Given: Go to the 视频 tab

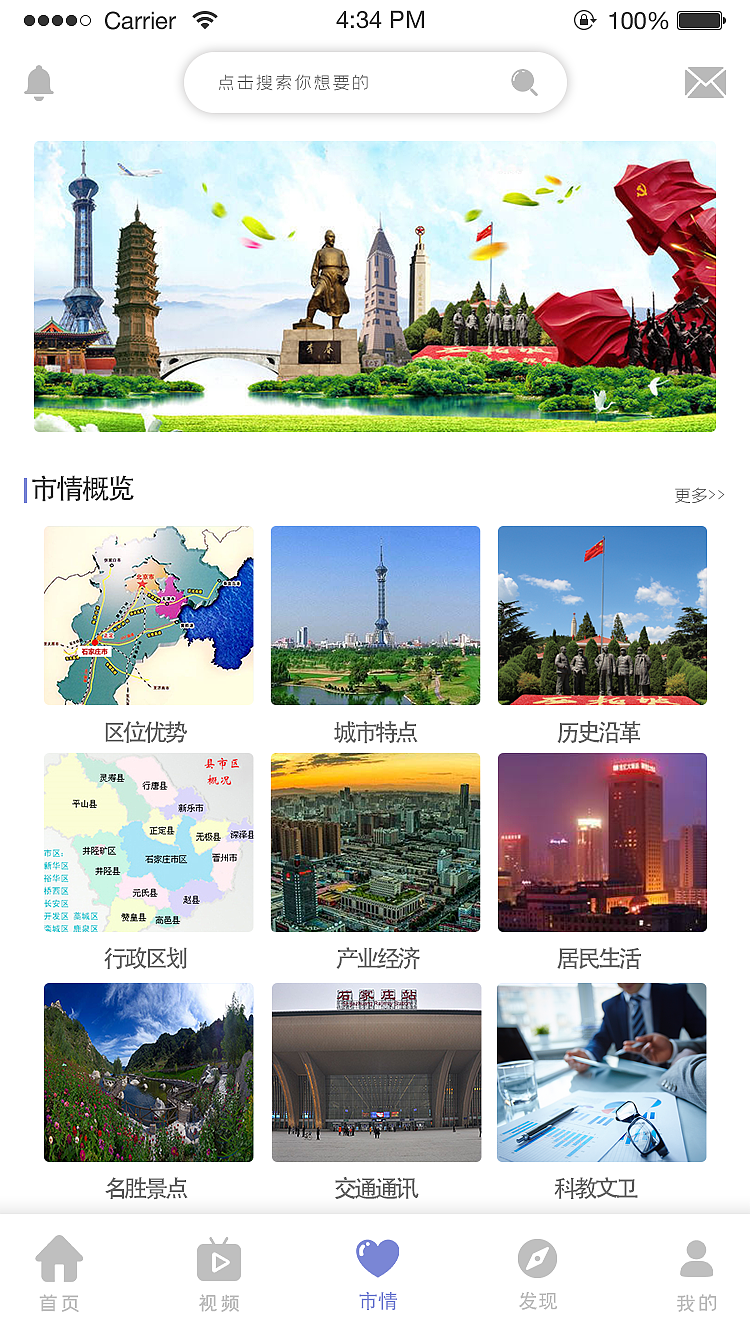Looking at the screenshot, I should point(219,1272).
